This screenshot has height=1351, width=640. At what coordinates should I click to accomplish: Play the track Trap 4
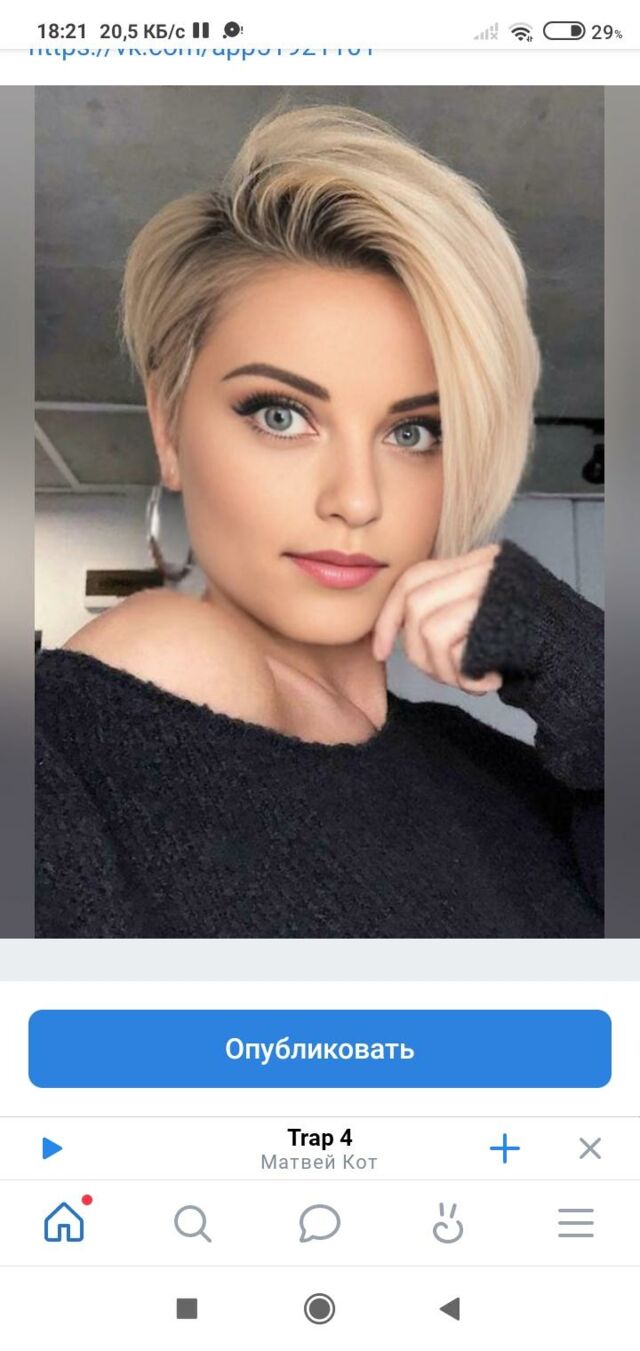(52, 1148)
